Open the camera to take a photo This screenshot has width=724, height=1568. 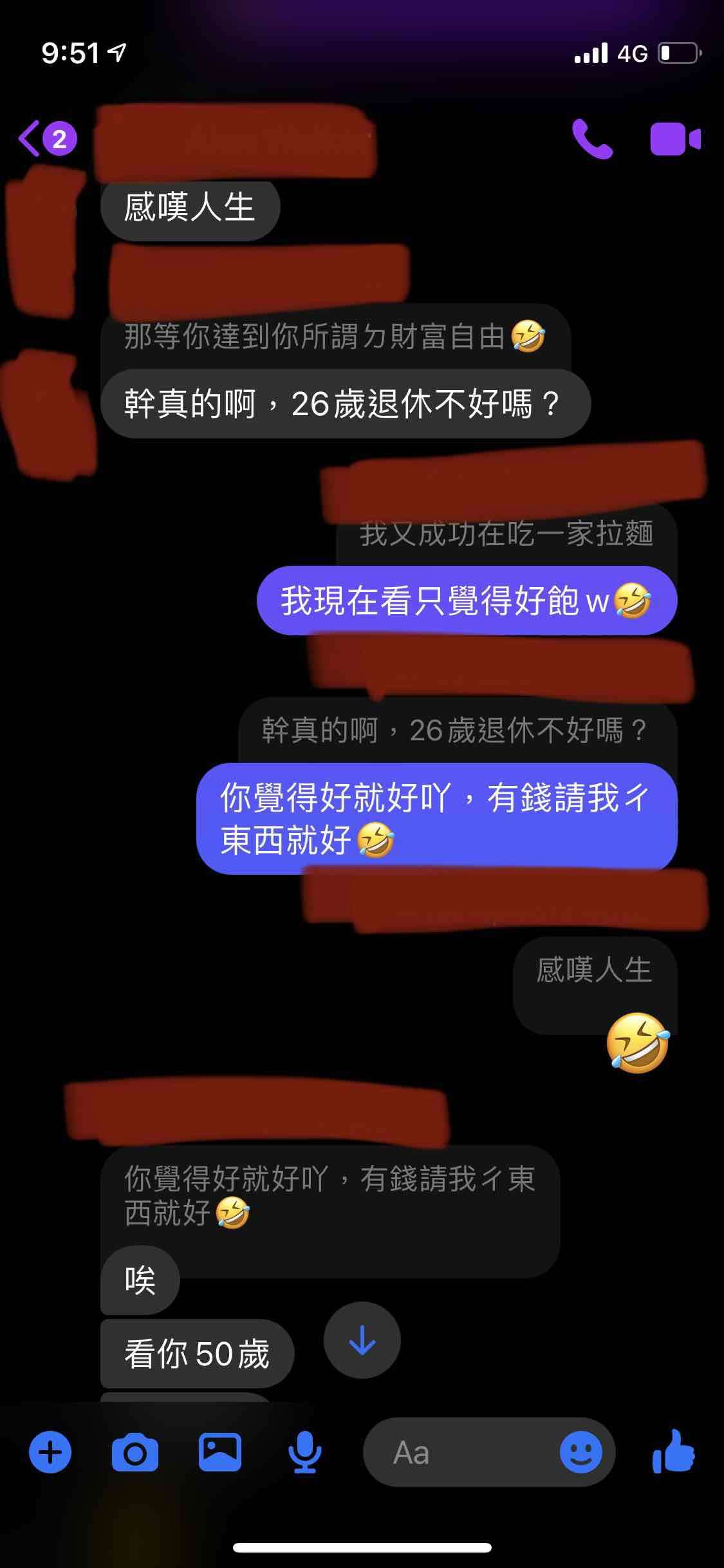(135, 1452)
